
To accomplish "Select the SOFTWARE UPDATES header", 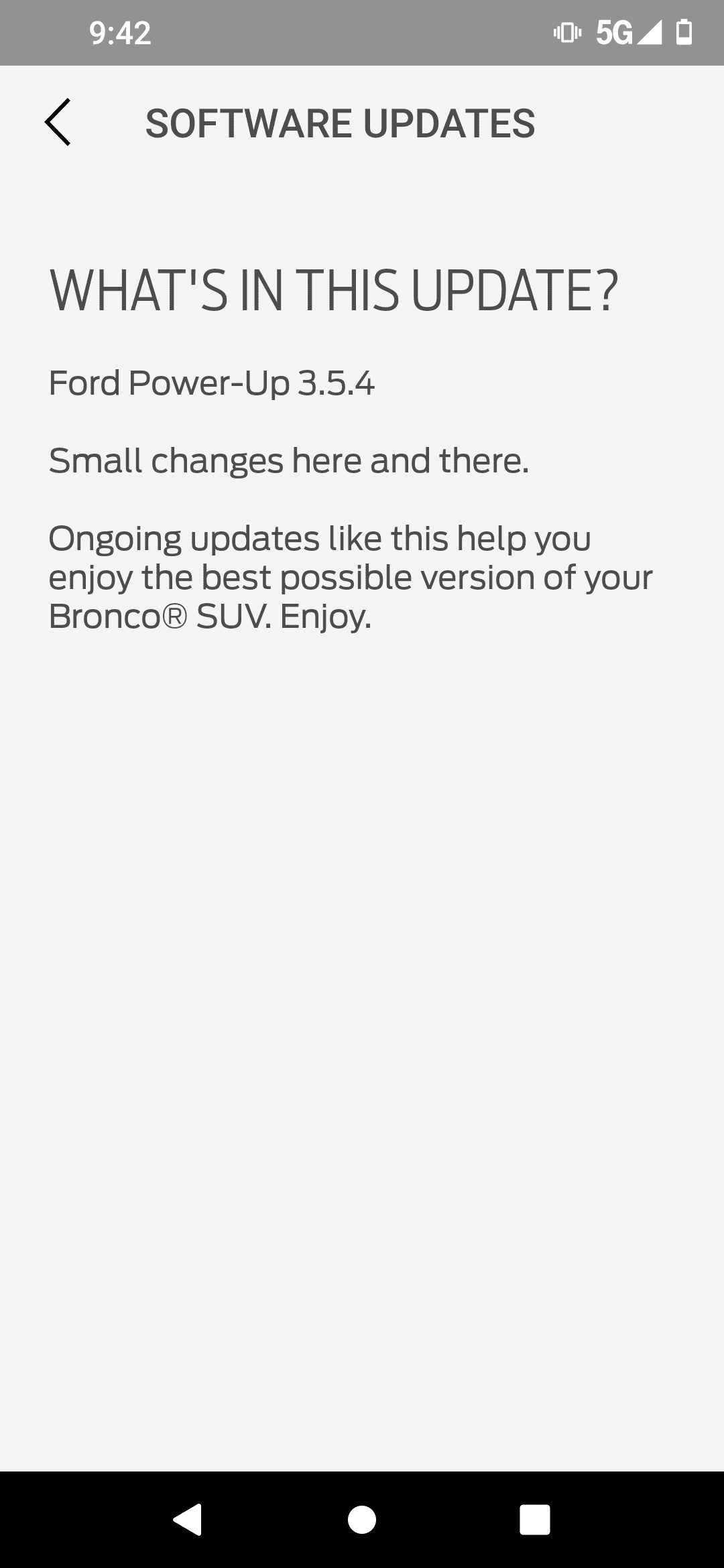I will [x=341, y=124].
